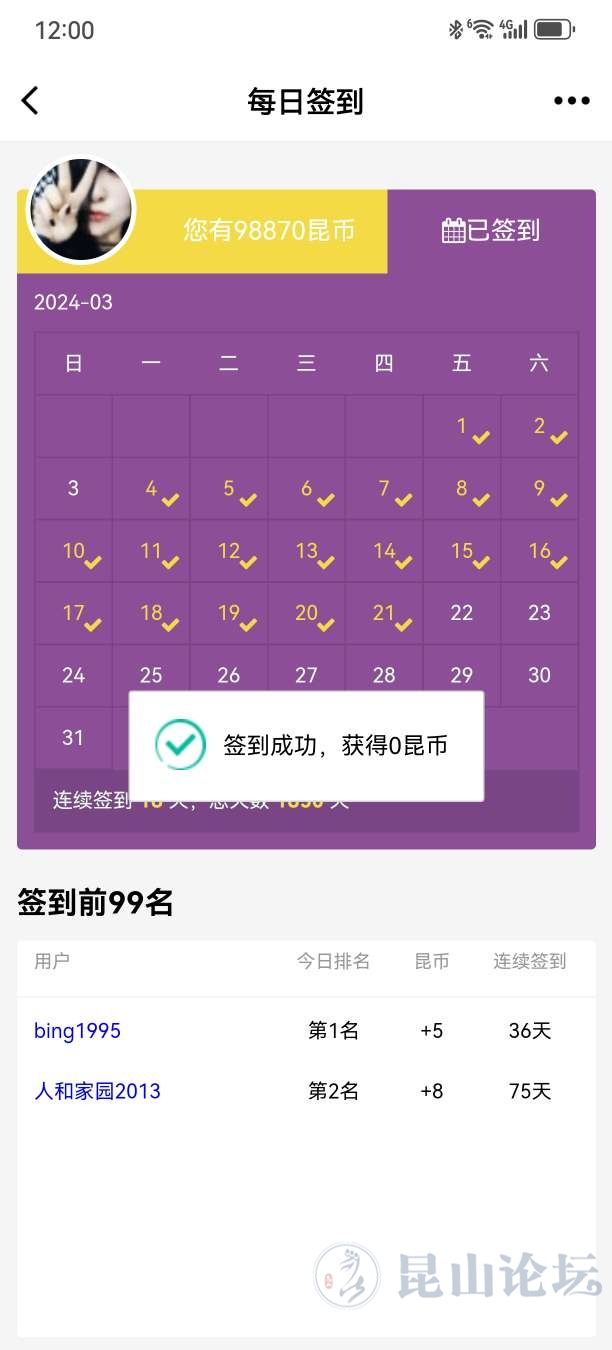Open the three-dot overflow menu

click(x=572, y=100)
